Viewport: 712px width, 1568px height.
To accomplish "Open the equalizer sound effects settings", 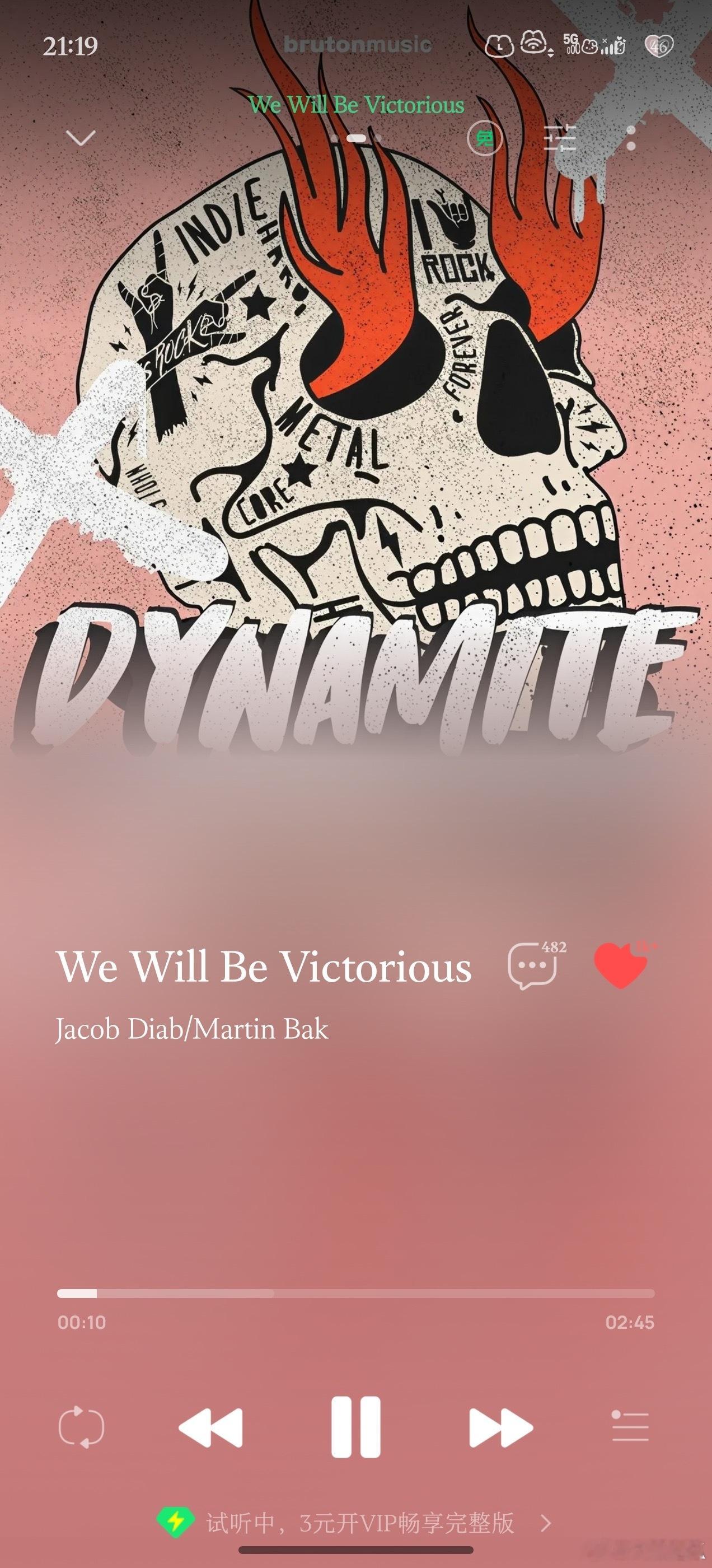I will 561,139.
